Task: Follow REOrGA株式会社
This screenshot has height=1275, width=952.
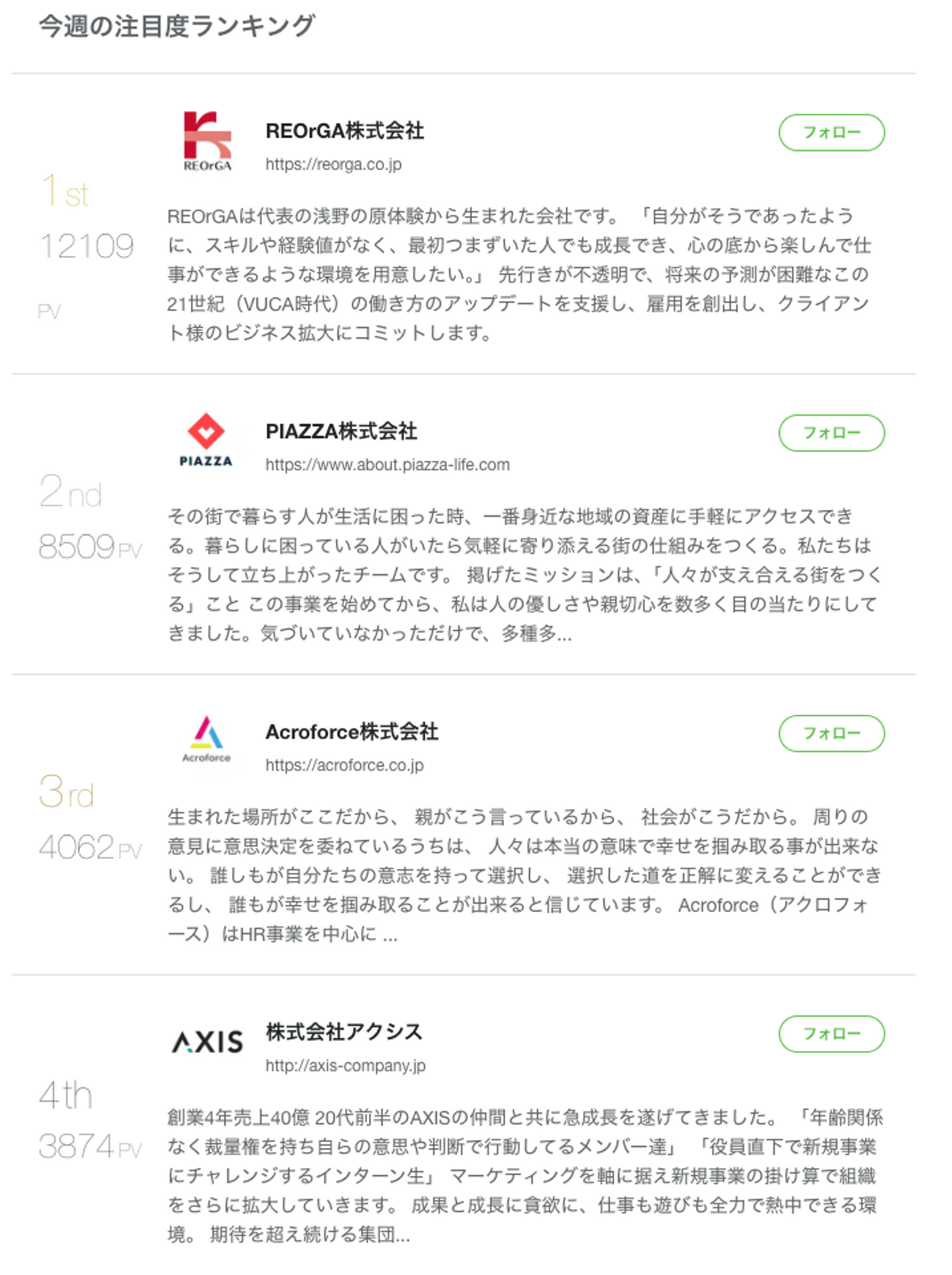Action: (831, 132)
